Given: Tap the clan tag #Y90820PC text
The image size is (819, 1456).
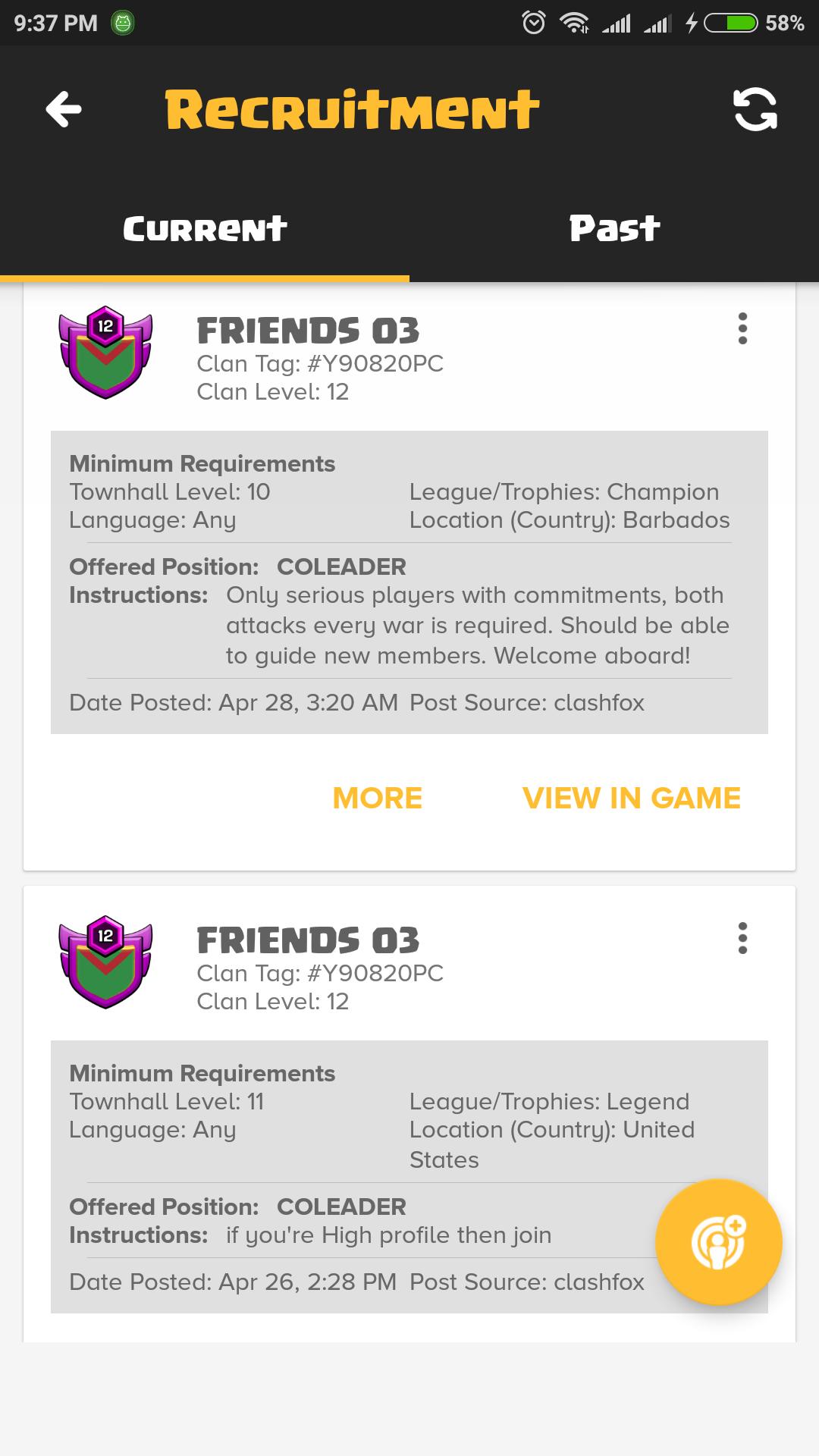Looking at the screenshot, I should click(321, 363).
